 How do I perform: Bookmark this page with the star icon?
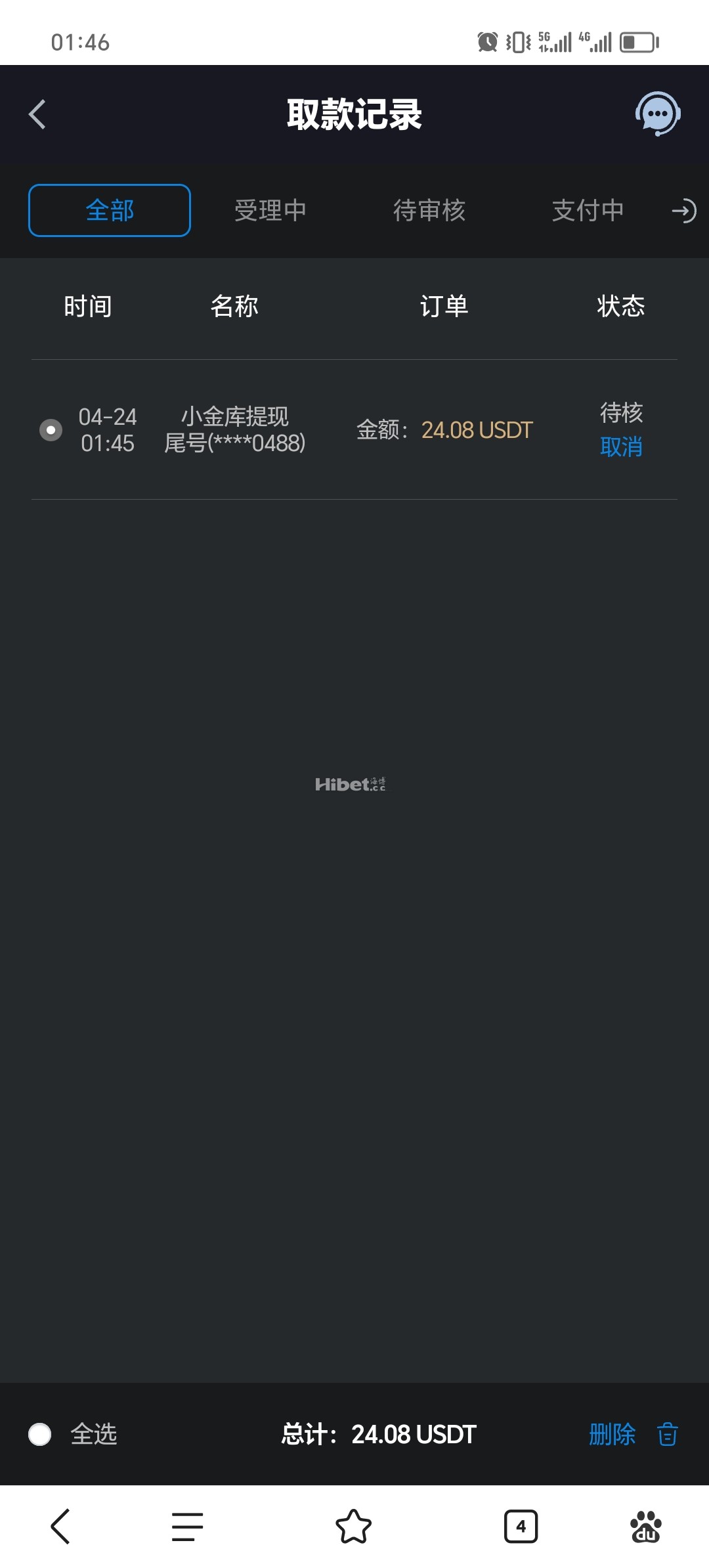[x=354, y=1526]
